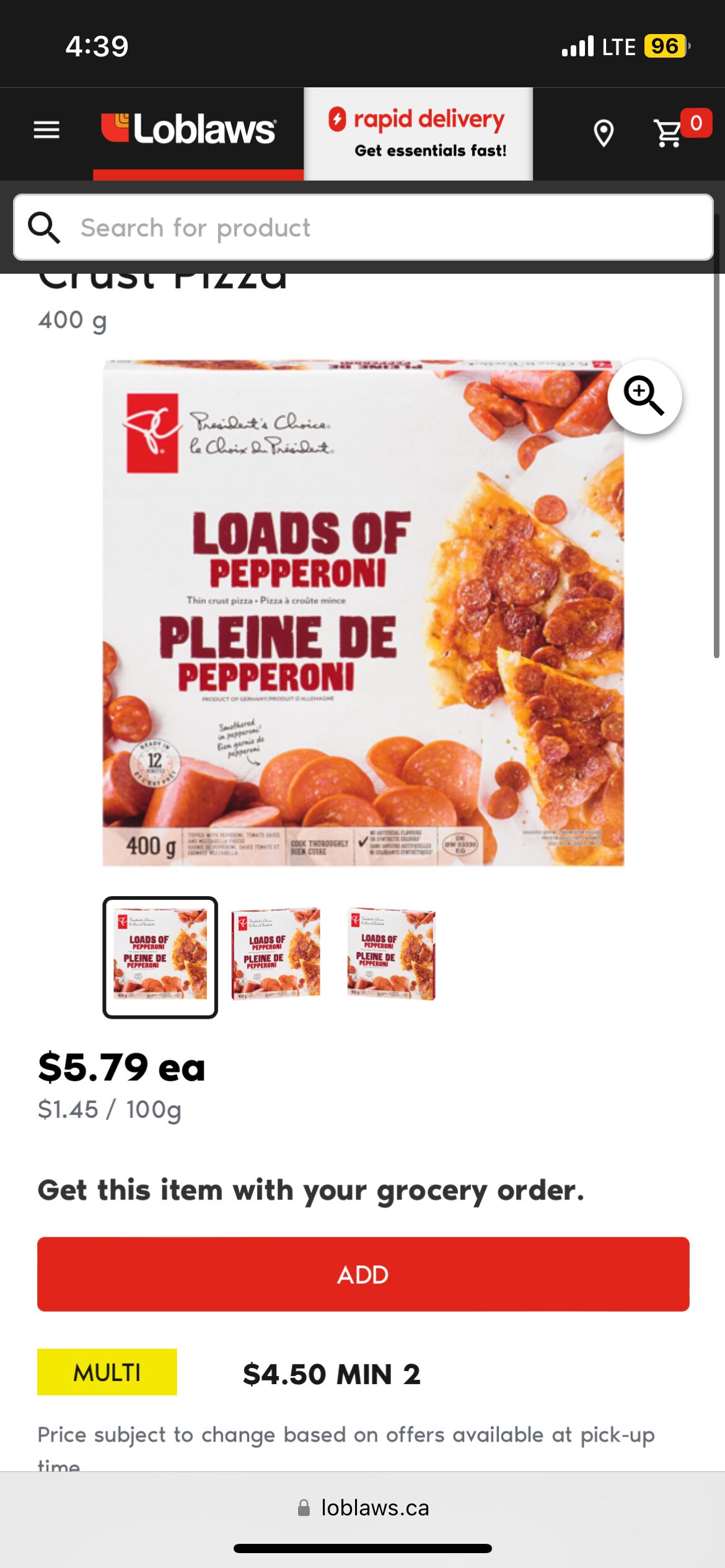This screenshot has height=1568, width=725.
Task: Select the store location pin icon
Action: (x=602, y=133)
